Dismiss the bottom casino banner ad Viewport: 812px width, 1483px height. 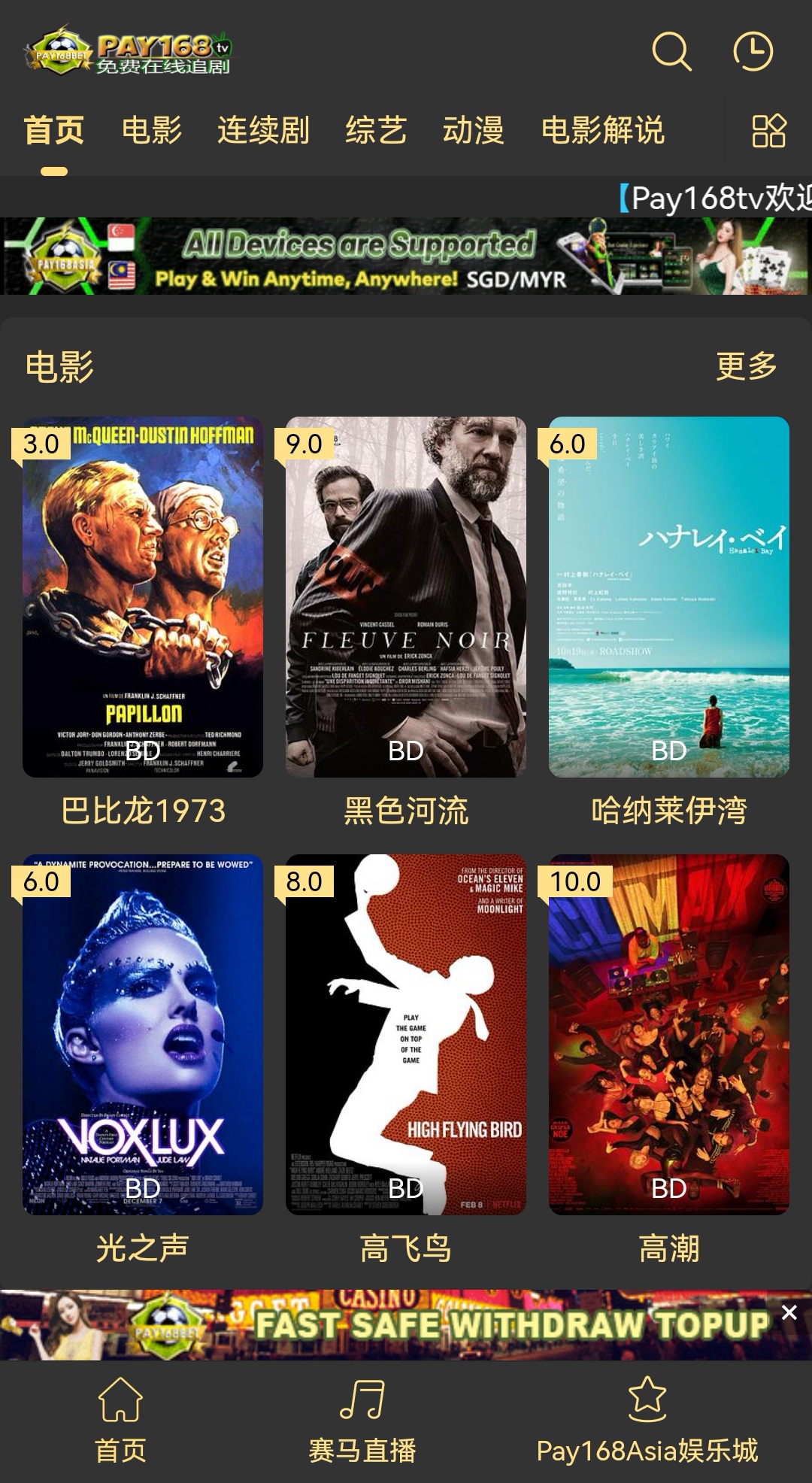tap(789, 1312)
